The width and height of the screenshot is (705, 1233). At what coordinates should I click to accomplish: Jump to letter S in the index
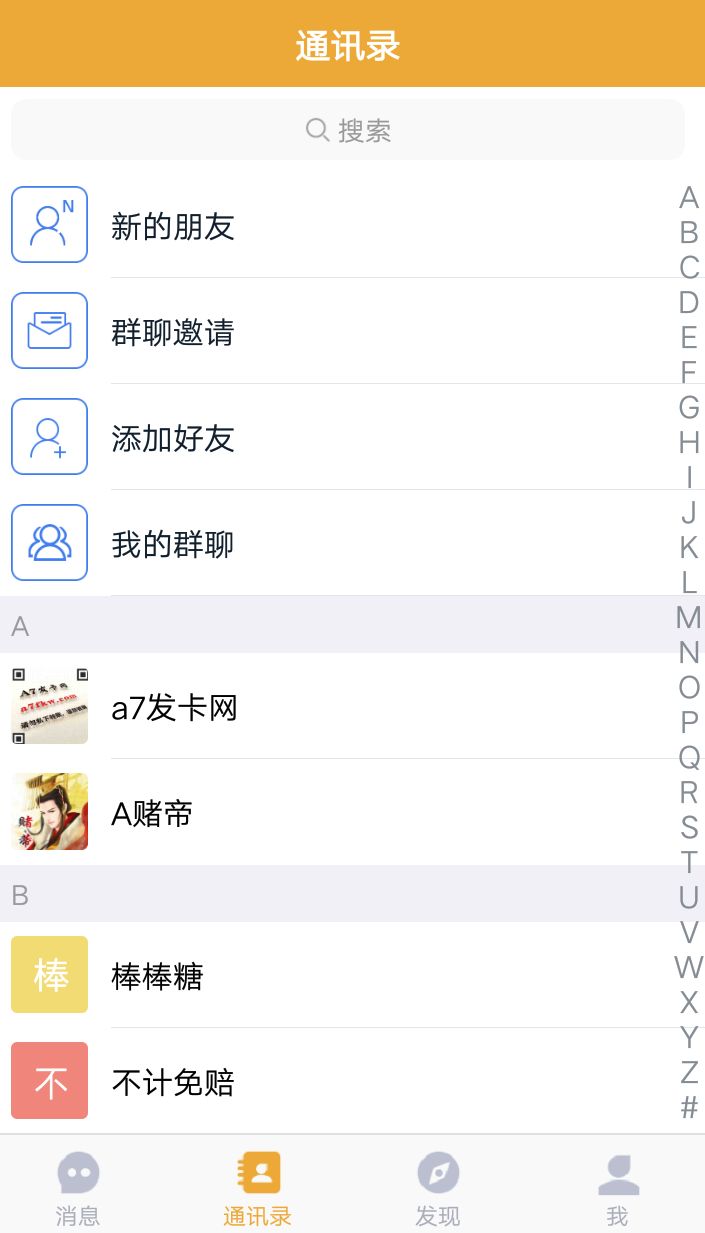click(x=688, y=827)
